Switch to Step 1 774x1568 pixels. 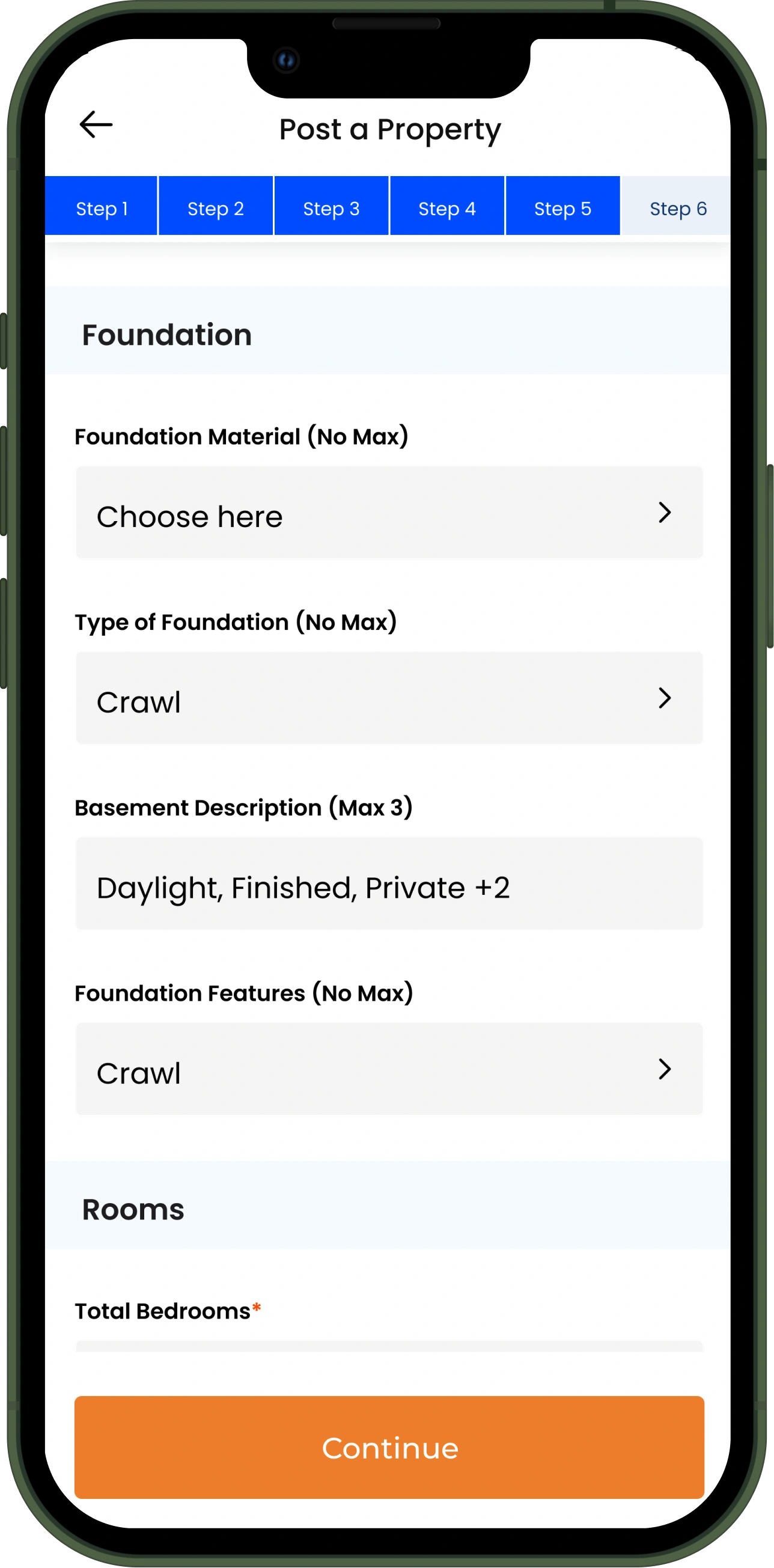[x=102, y=208]
